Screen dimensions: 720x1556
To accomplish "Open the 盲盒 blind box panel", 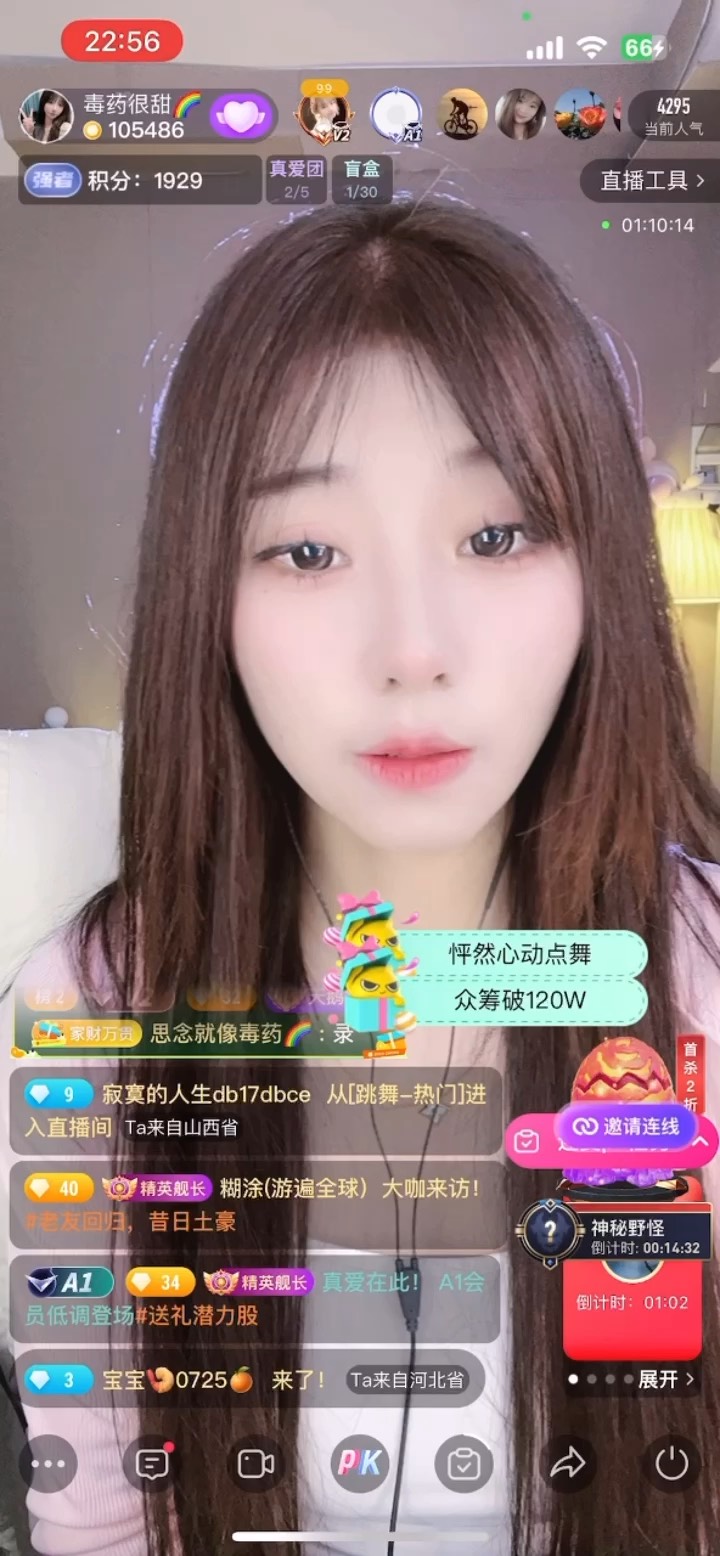I will coord(362,180).
